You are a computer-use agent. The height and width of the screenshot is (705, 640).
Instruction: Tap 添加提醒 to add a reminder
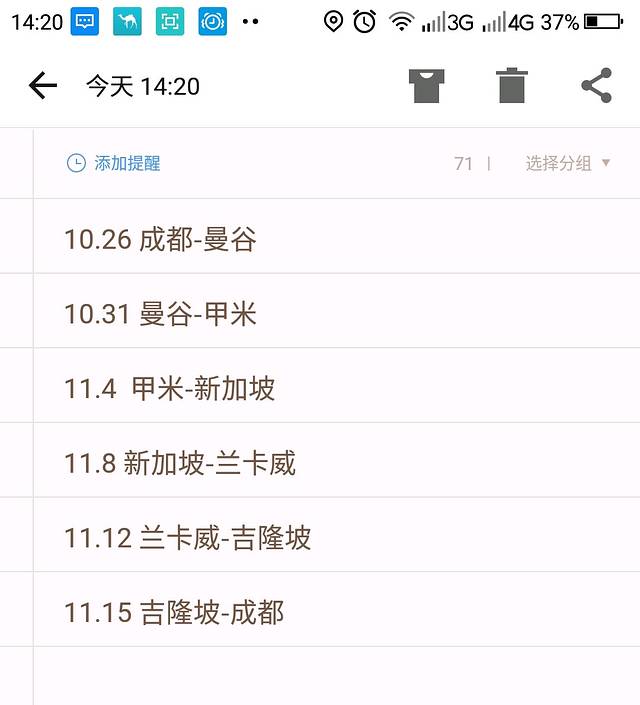tap(114, 163)
